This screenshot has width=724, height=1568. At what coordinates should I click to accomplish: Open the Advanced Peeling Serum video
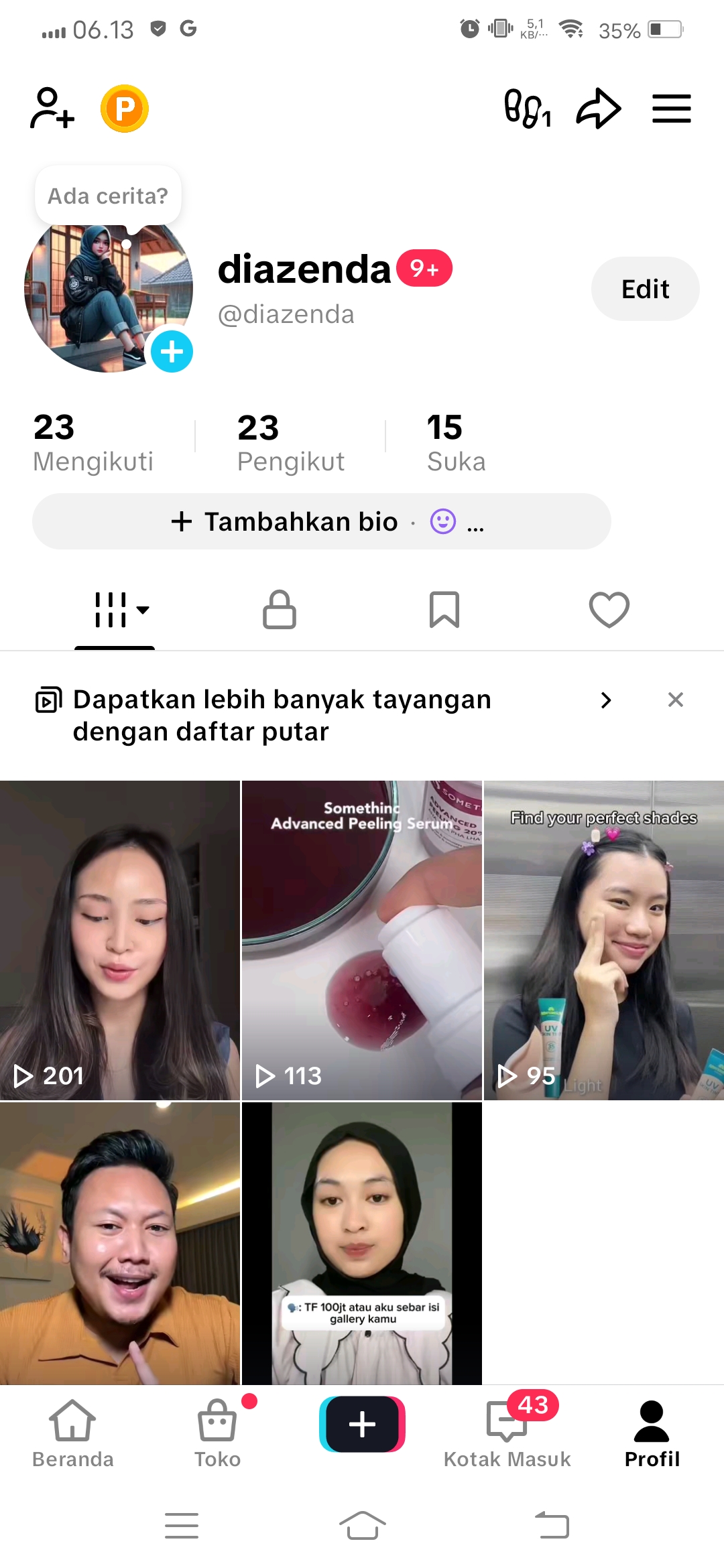pyautogui.click(x=362, y=939)
